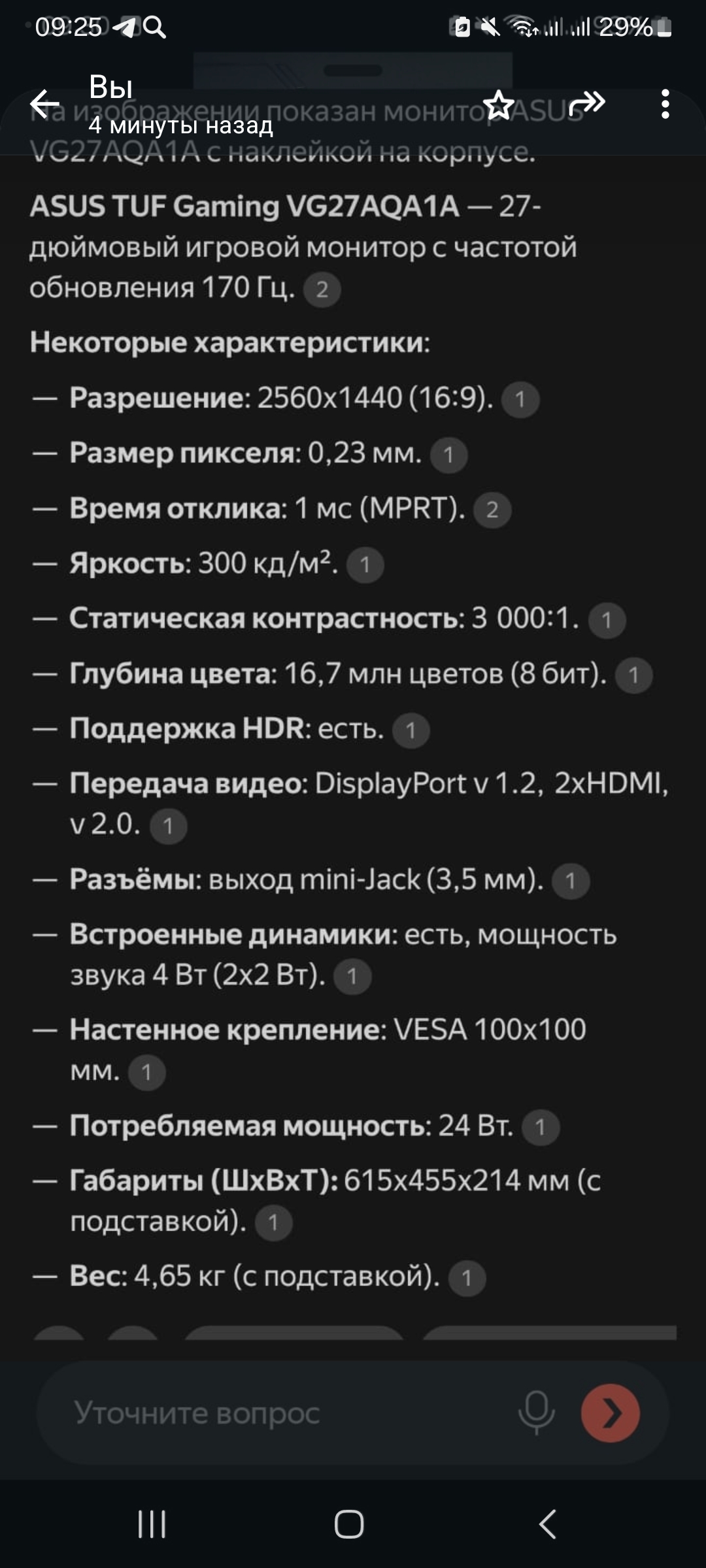Image resolution: width=706 pixels, height=1568 pixels.
Task: Open recent apps from navigation bar
Action: click(152, 1524)
